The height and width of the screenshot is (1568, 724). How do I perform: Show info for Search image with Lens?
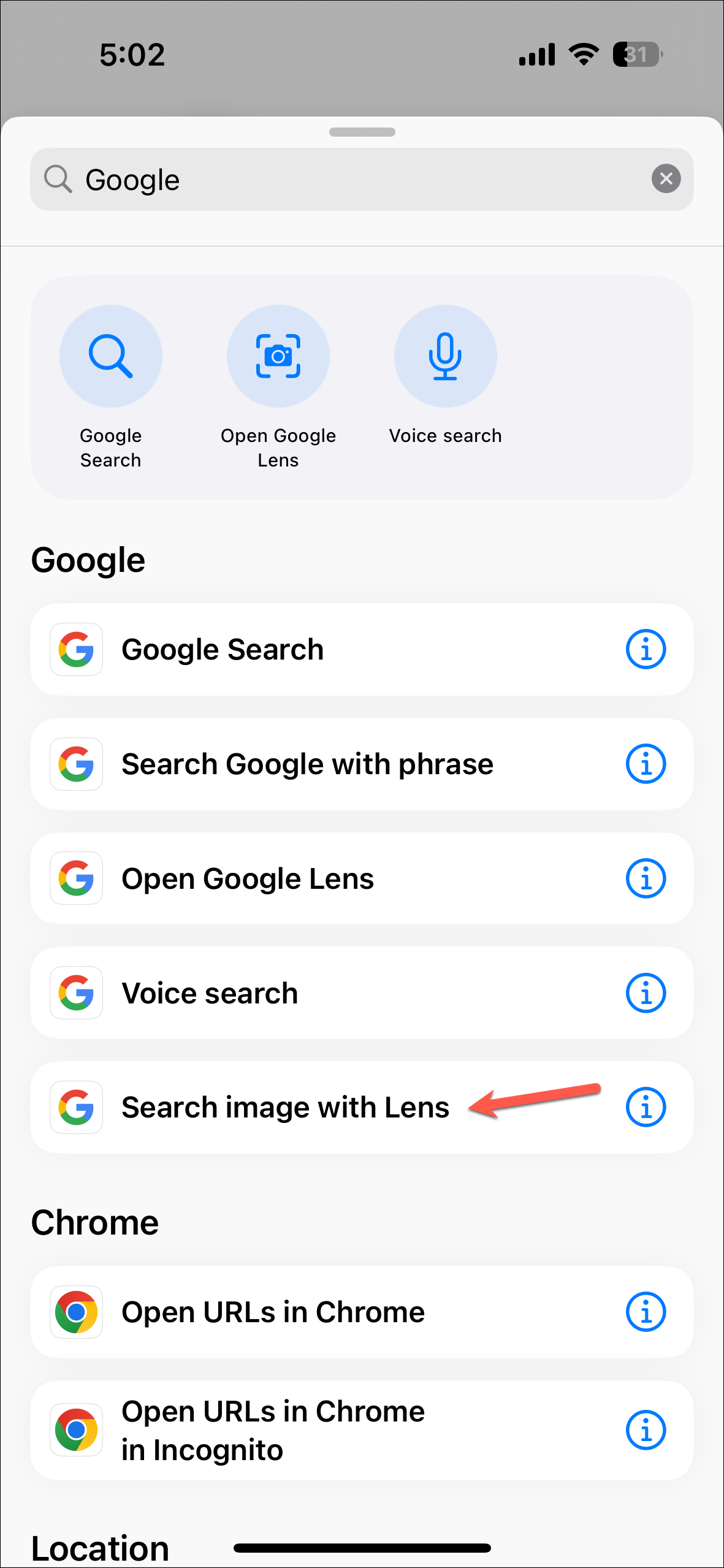[x=646, y=1108]
